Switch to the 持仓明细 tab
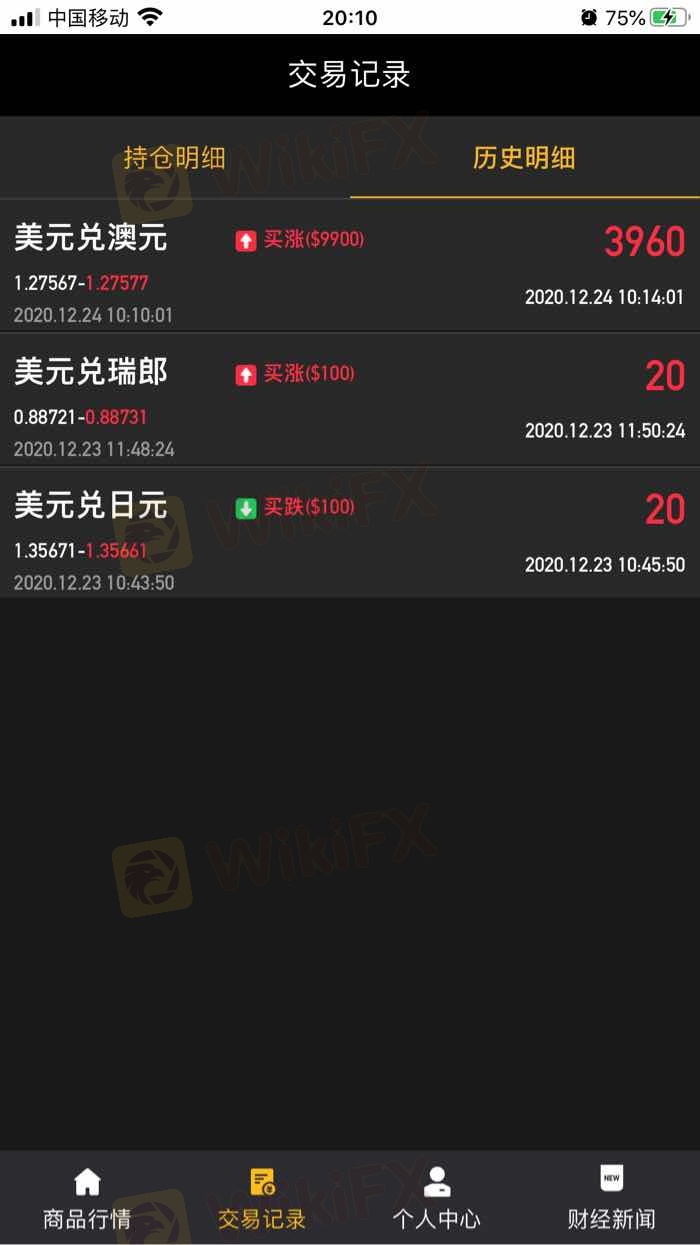 tap(175, 158)
